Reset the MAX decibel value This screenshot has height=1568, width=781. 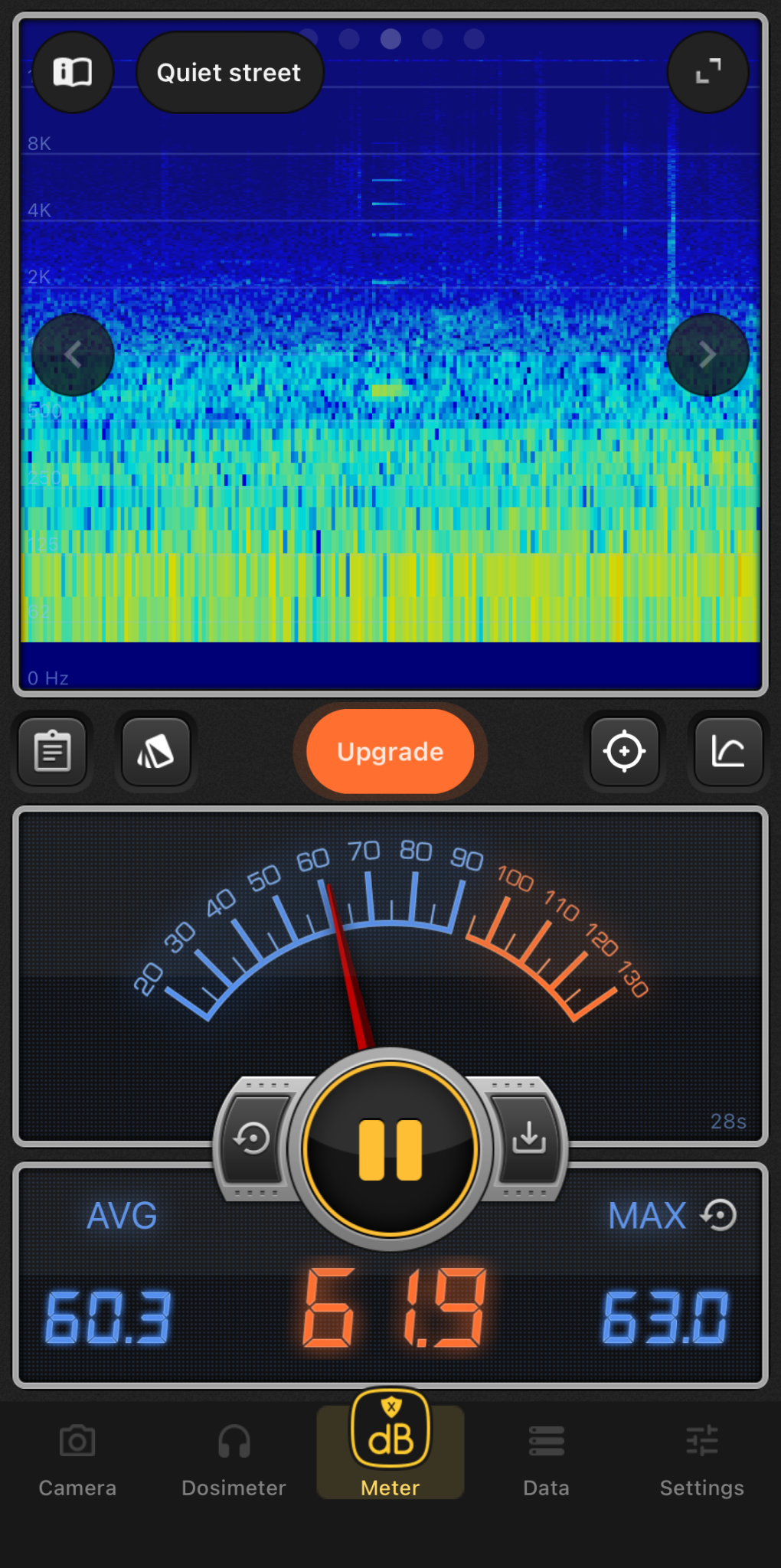coord(720,1215)
